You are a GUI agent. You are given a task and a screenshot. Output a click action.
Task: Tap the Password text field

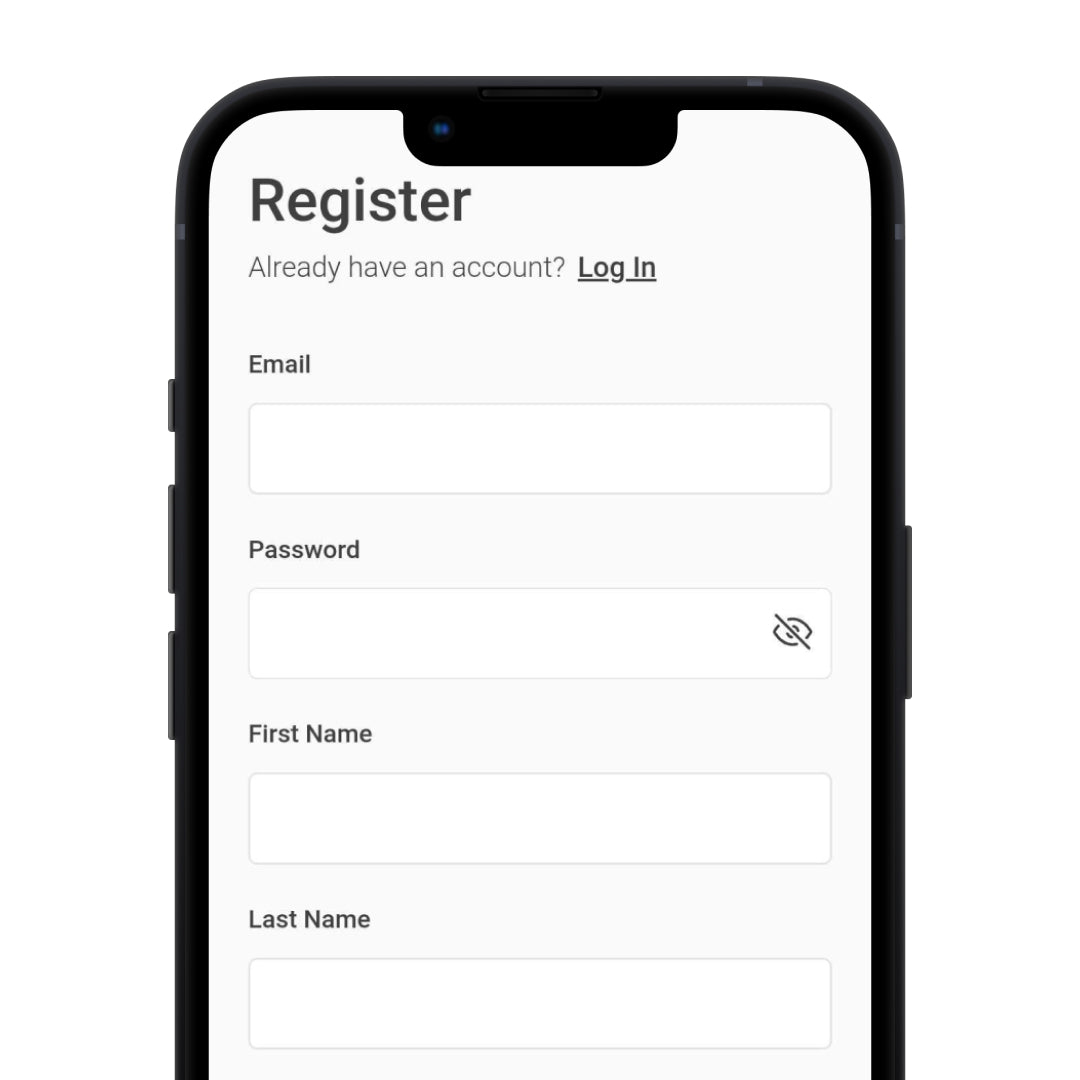500,633
